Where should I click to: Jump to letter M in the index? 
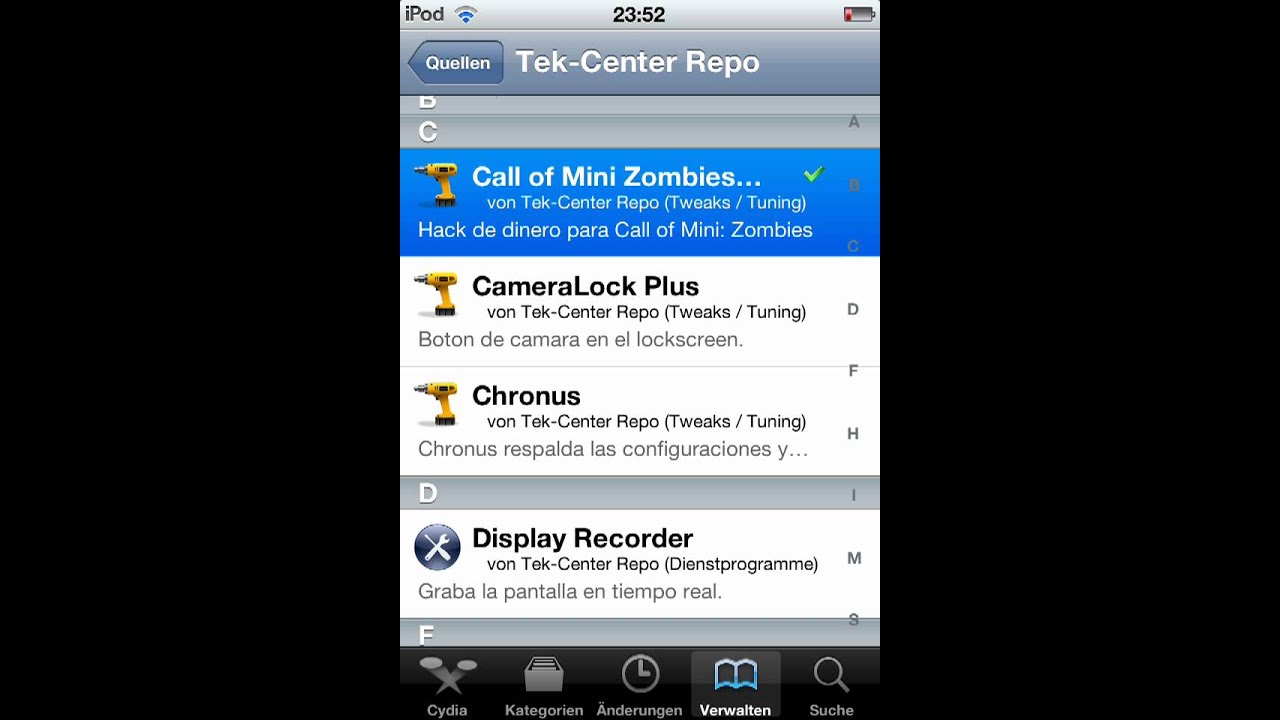854,558
